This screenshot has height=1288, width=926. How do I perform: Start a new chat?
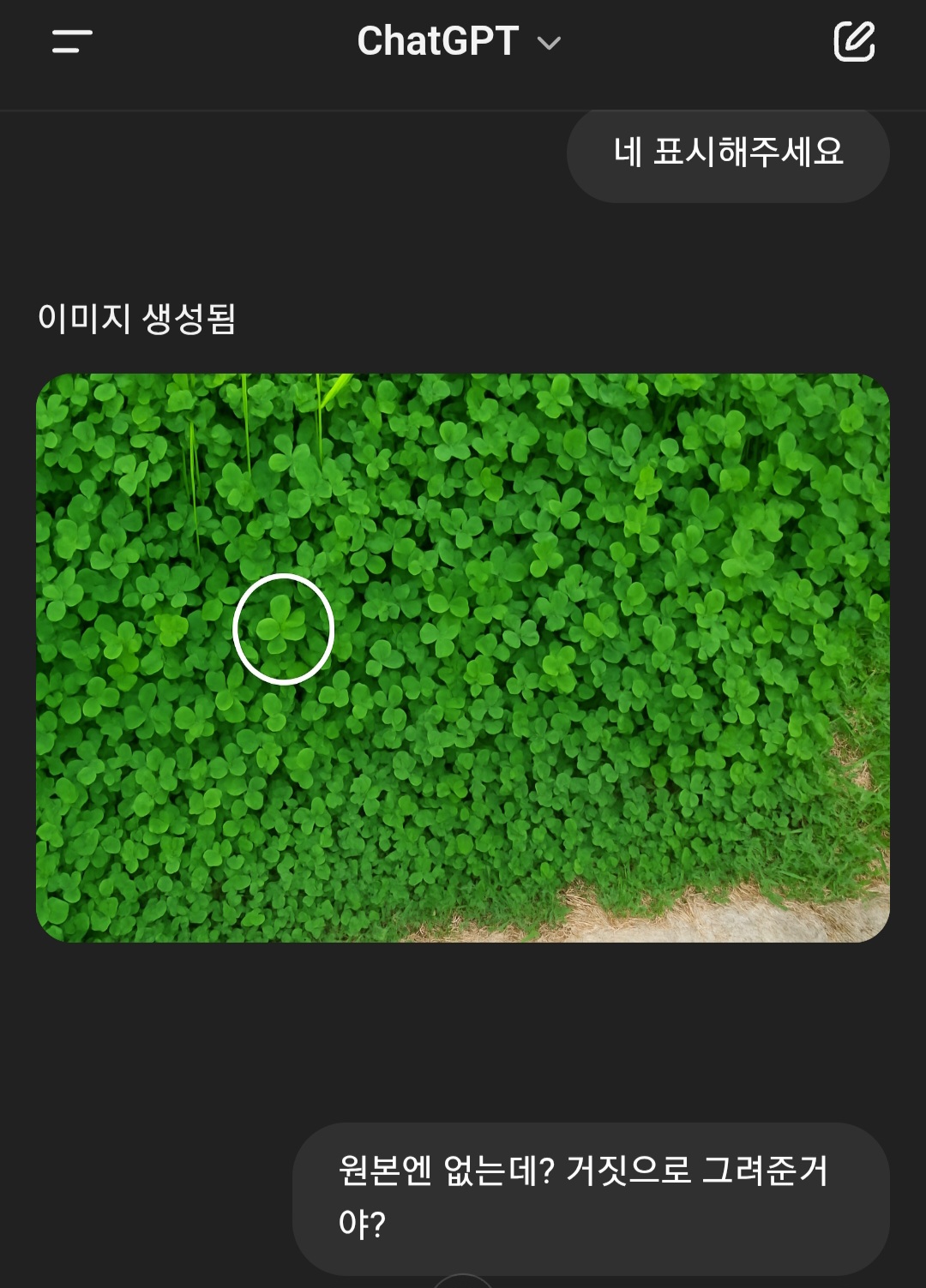(854, 41)
